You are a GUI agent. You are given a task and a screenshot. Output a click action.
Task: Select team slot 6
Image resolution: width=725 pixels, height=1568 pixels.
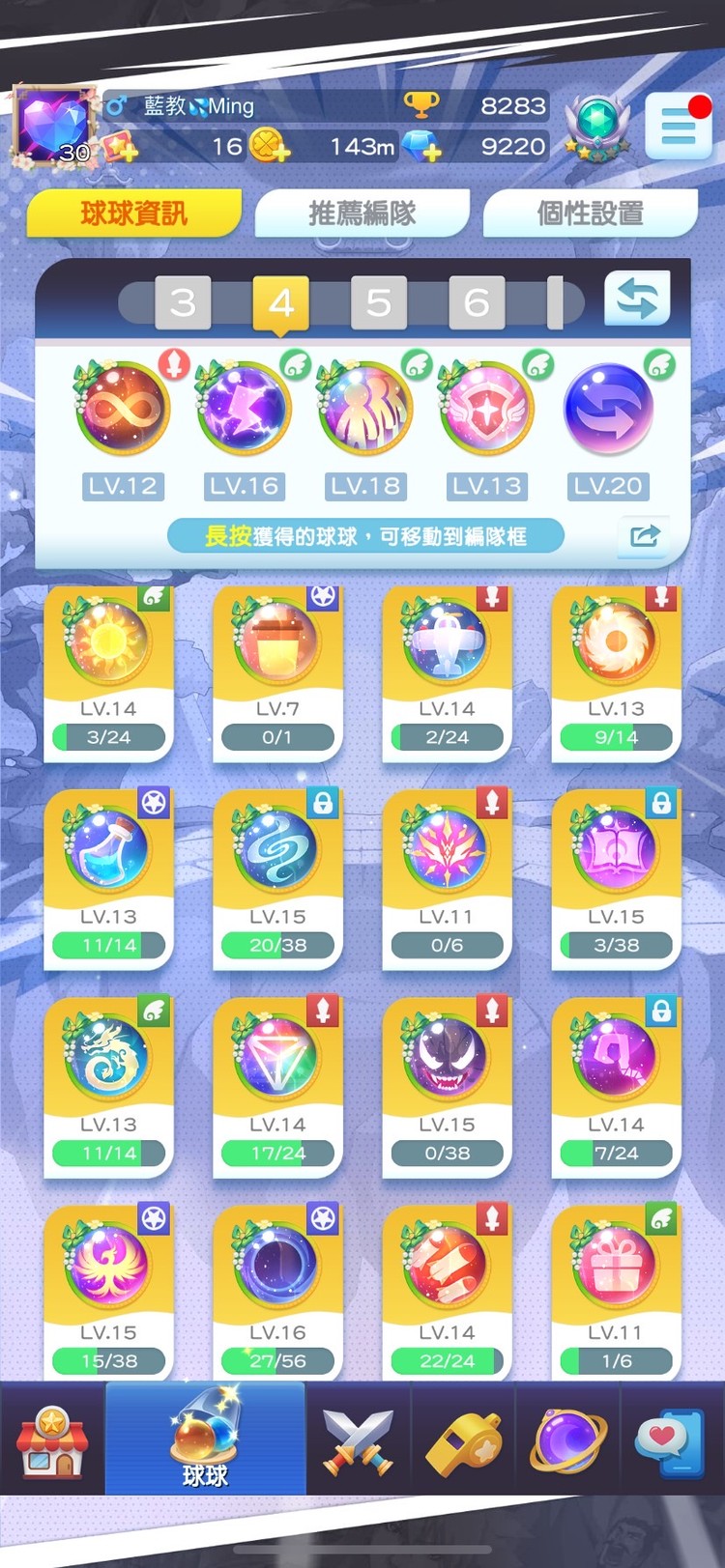tap(476, 303)
